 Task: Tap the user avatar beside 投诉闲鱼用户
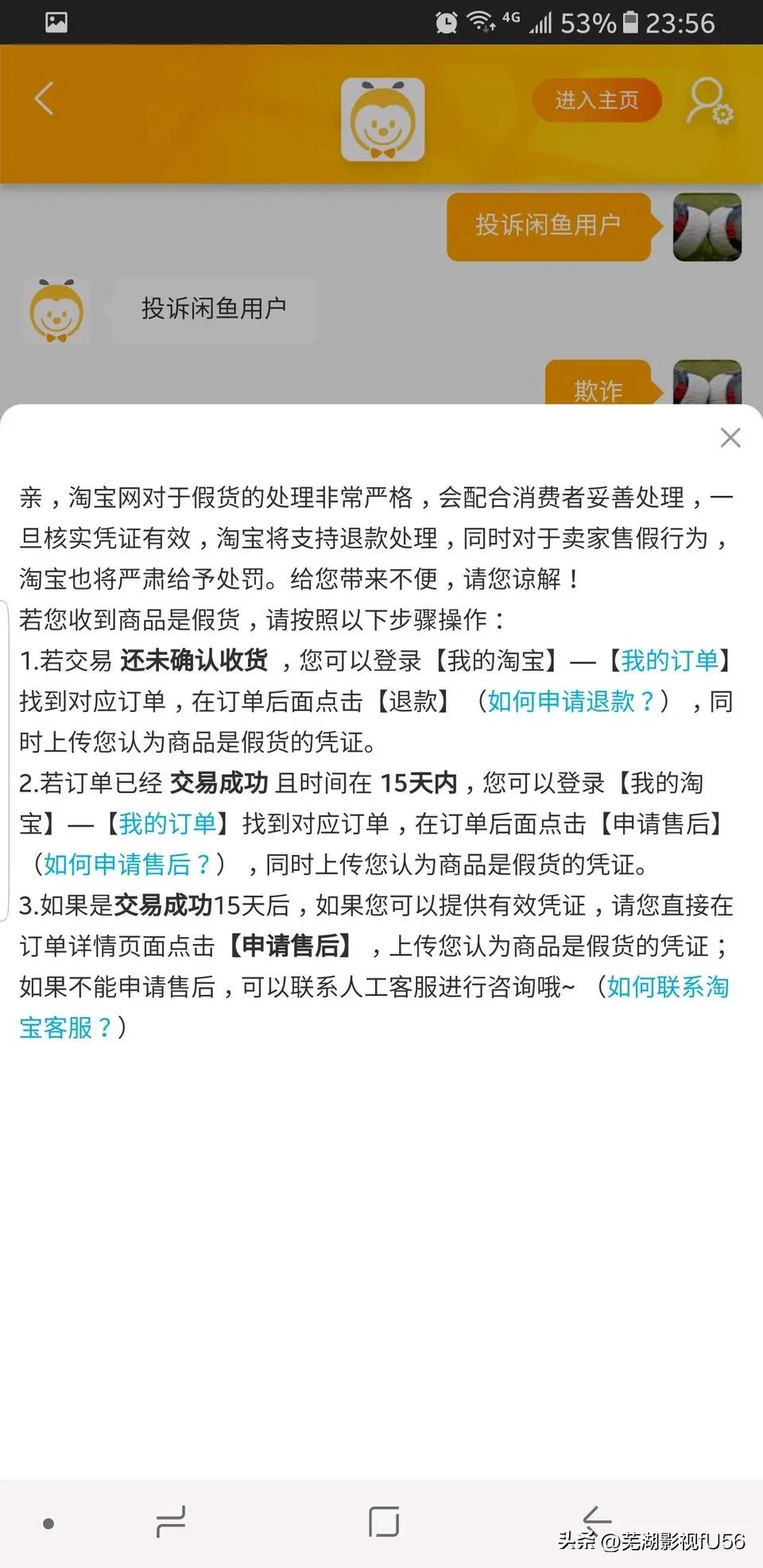[x=707, y=227]
